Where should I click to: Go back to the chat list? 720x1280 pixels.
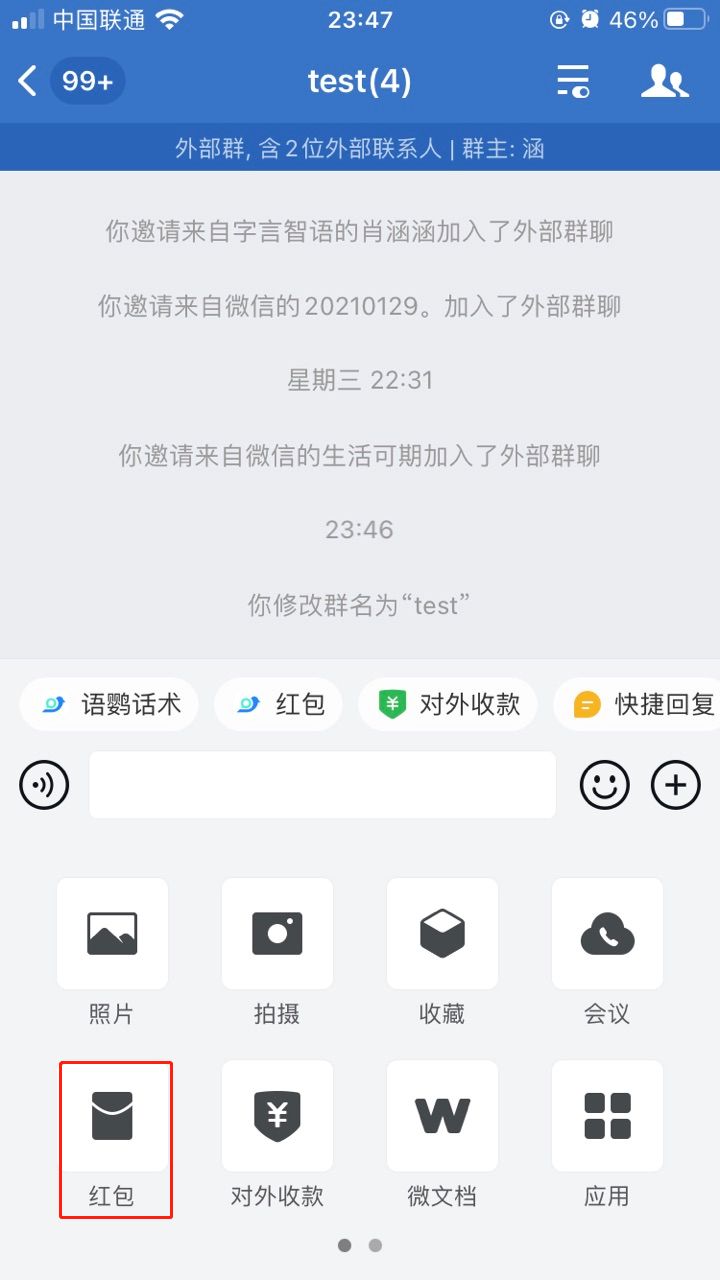pos(28,81)
